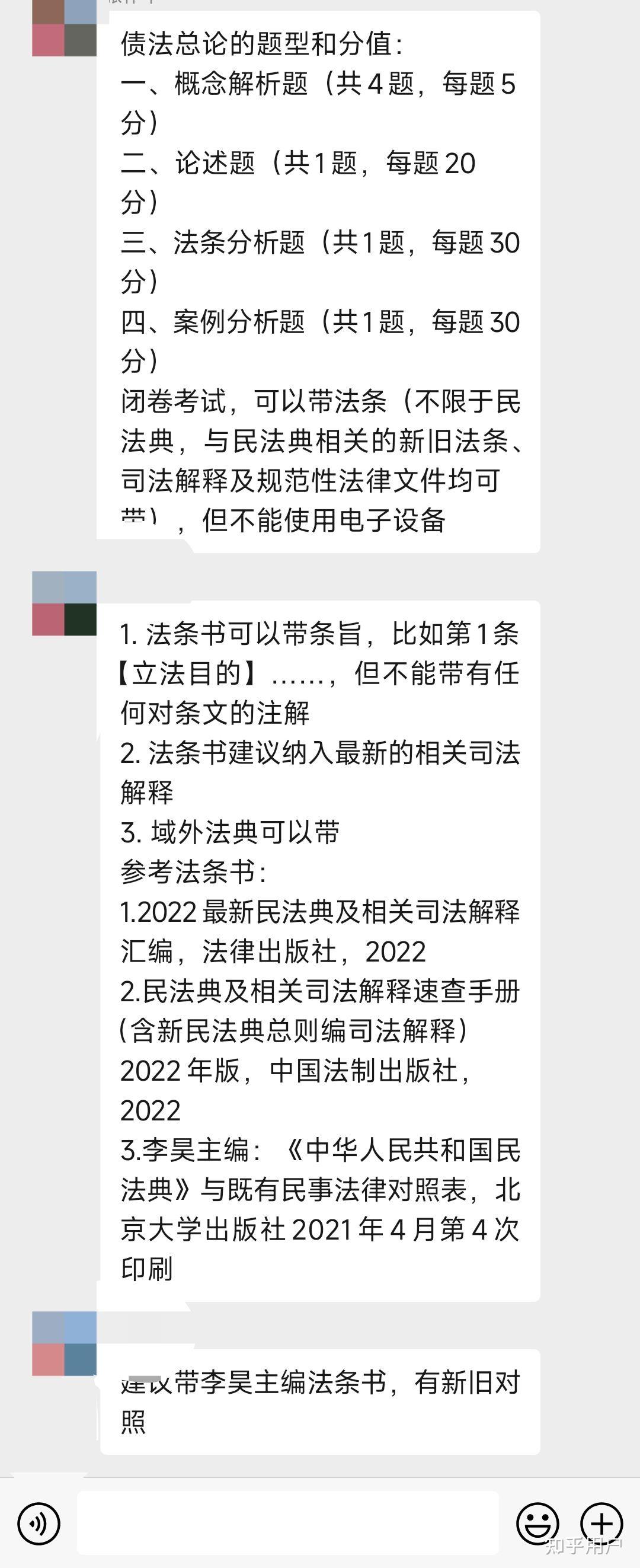Switch to voice message input
640x1568 pixels.
(x=39, y=1524)
